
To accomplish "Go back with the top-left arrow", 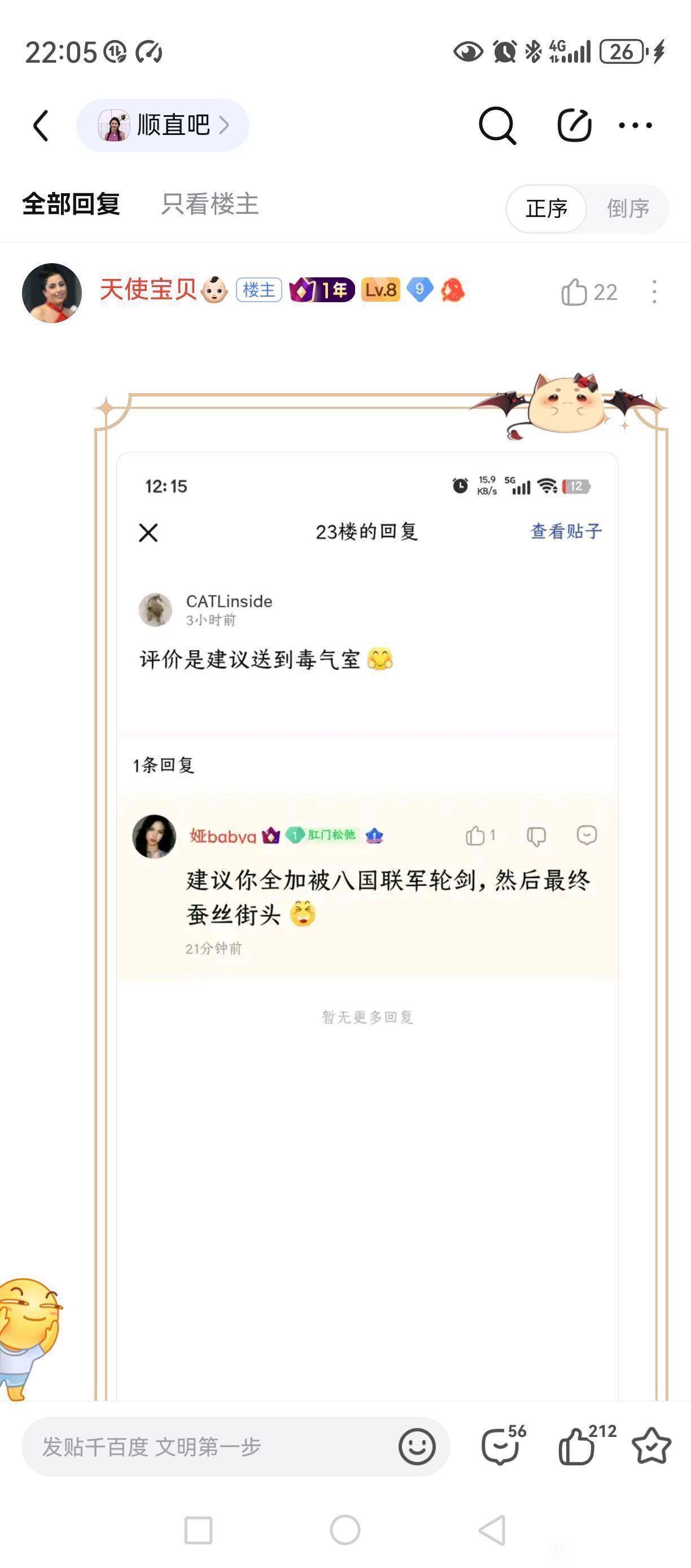I will (41, 125).
